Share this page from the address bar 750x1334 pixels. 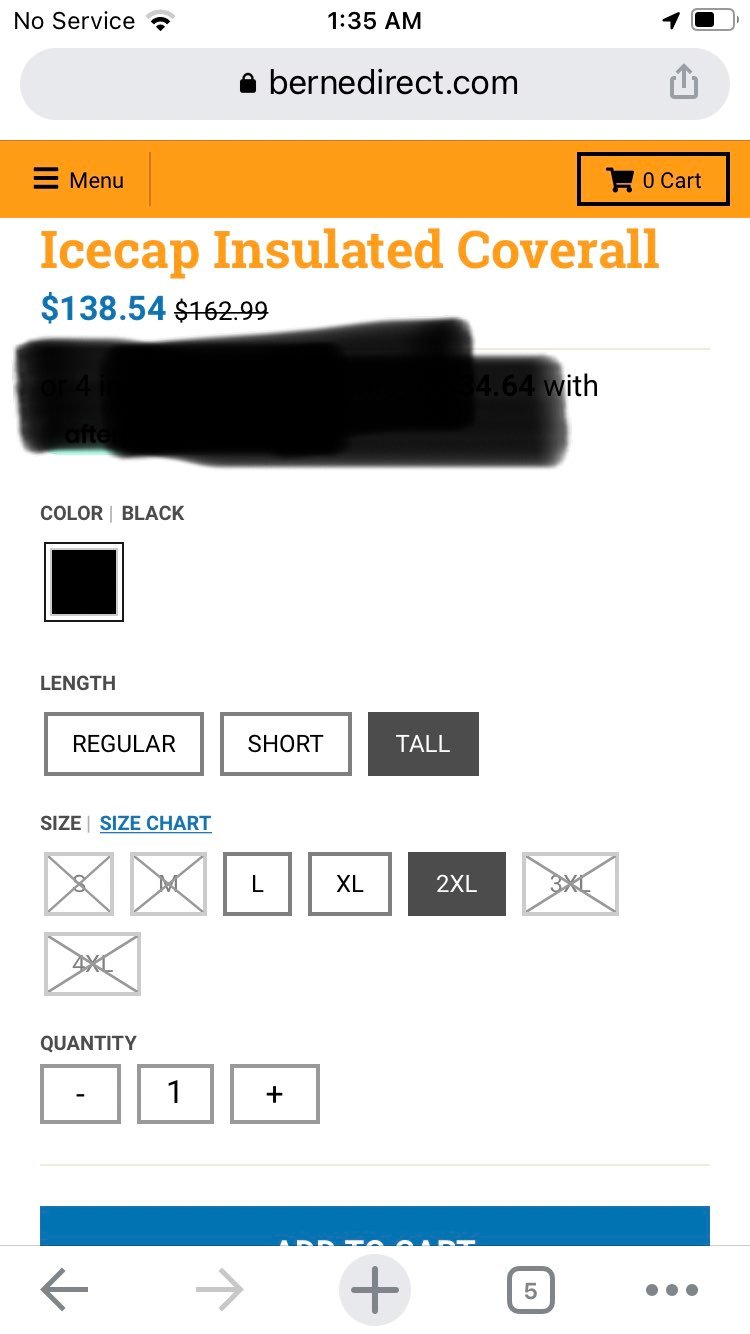click(x=684, y=82)
